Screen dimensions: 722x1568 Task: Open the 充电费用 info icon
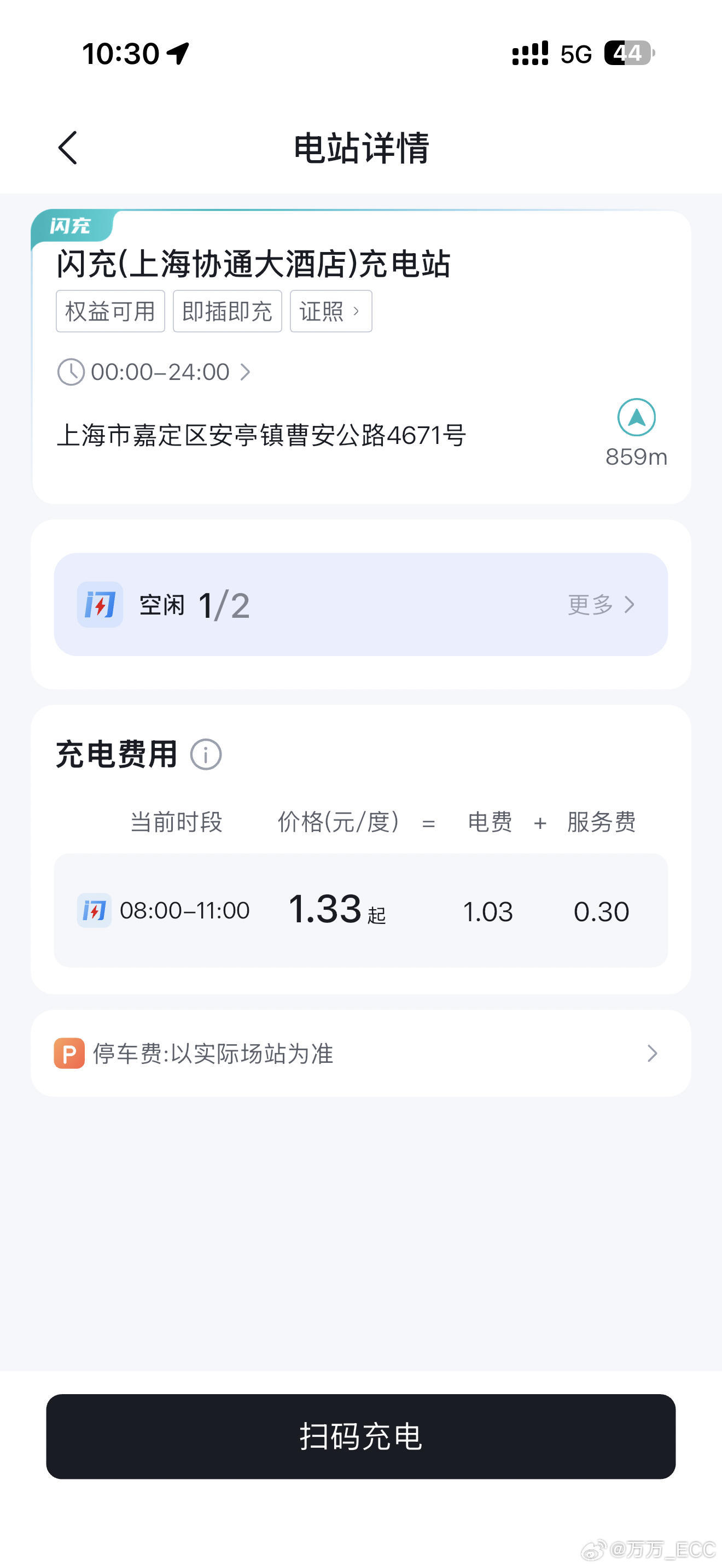pos(206,755)
